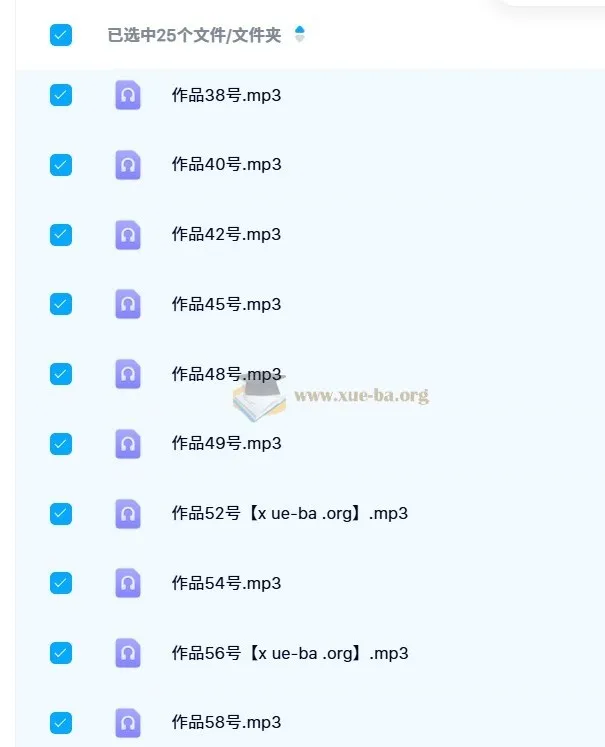Uncheck the box for 作品38号.mp3

pyautogui.click(x=61, y=95)
